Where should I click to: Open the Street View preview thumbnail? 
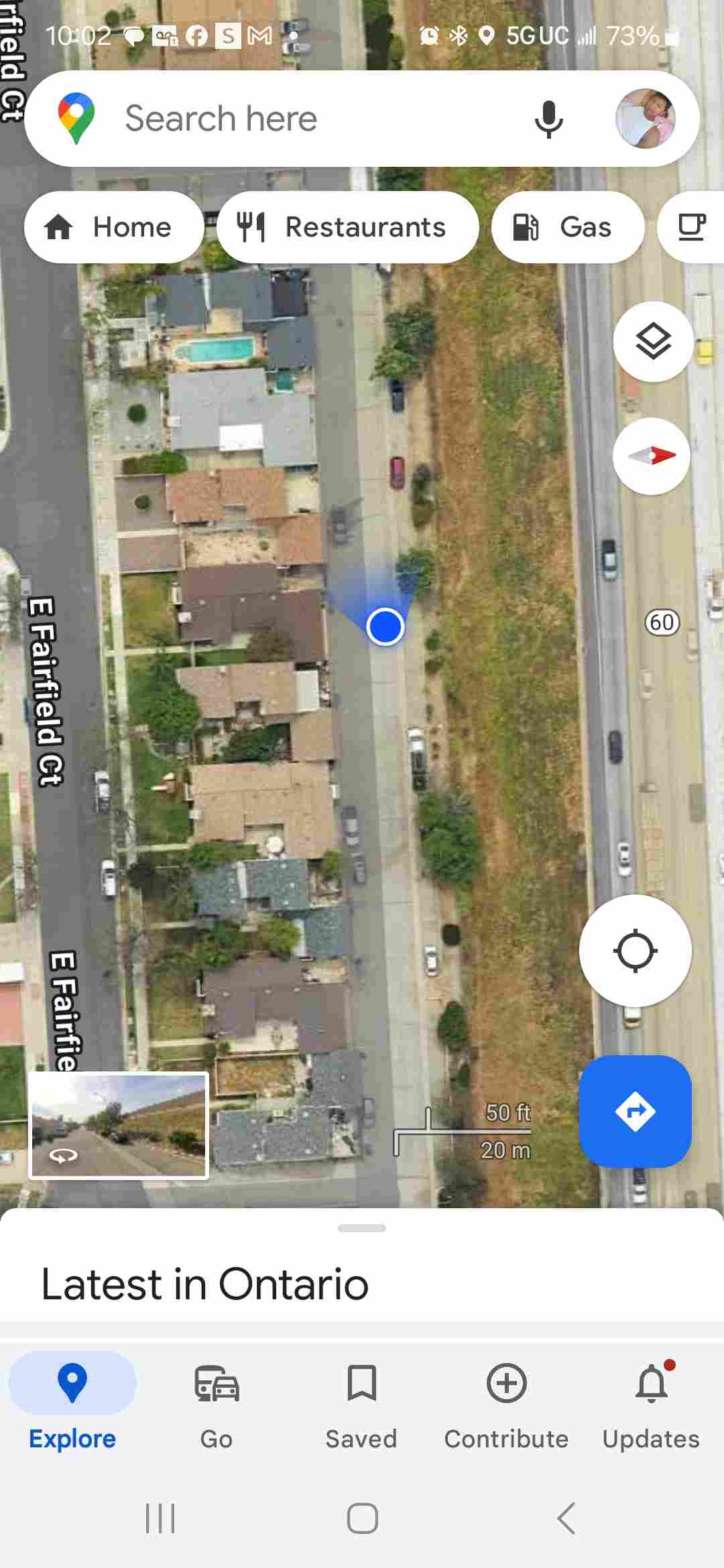[119, 1125]
